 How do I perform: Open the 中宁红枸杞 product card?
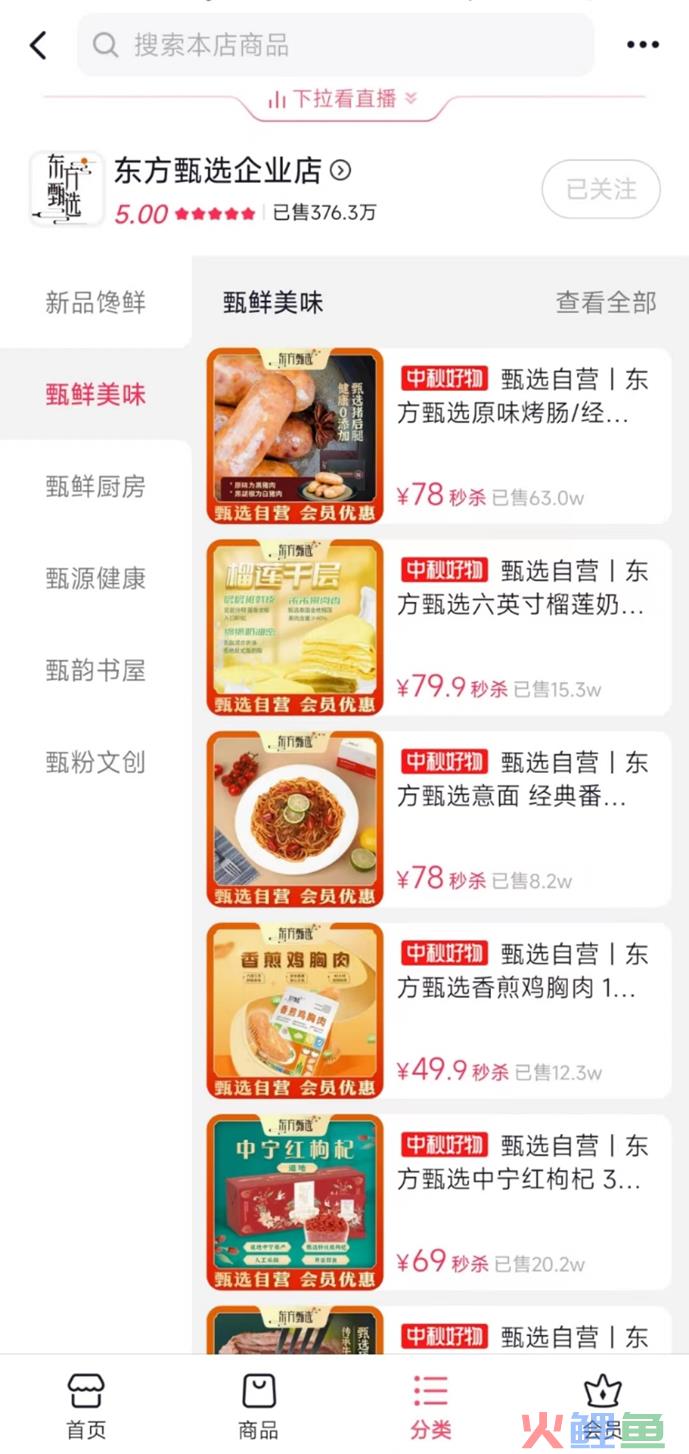tap(439, 1203)
